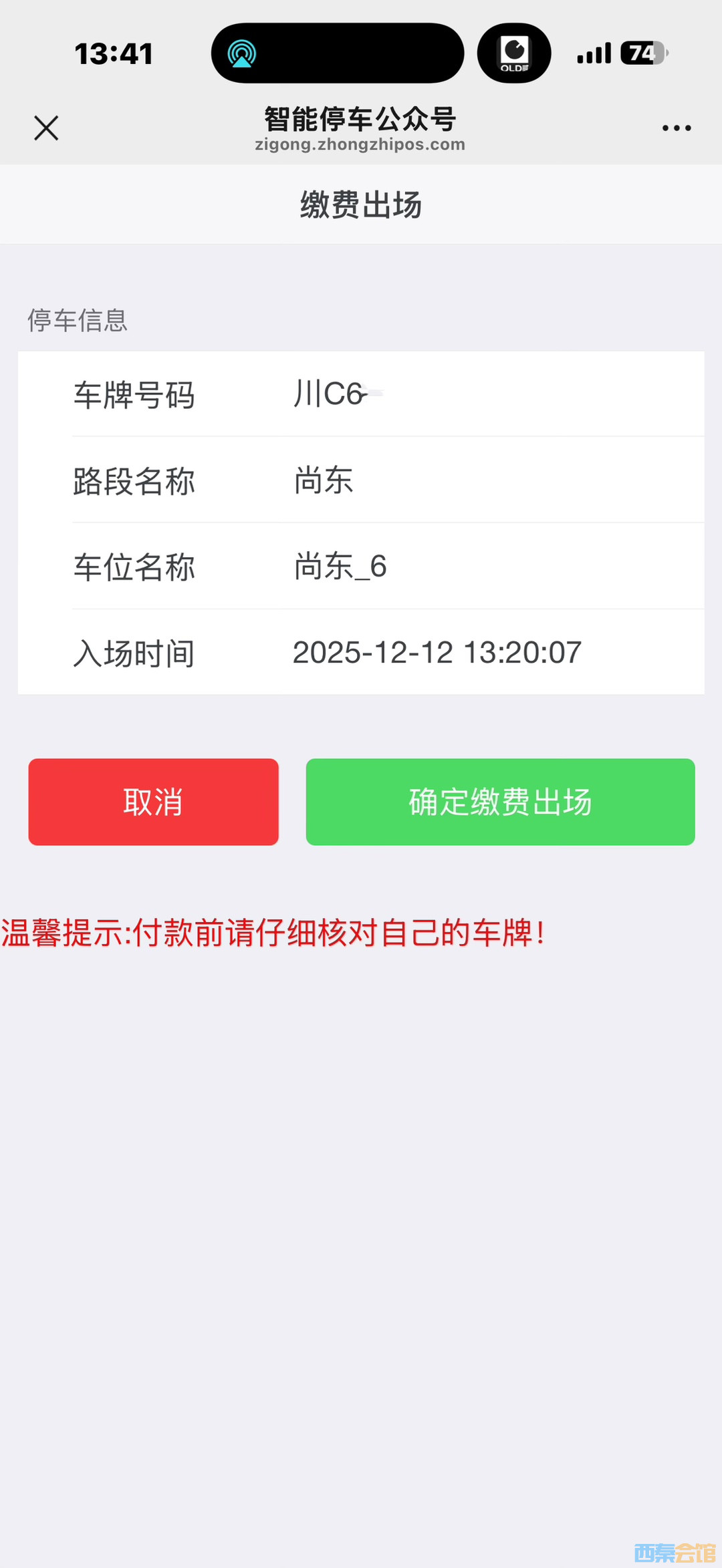This screenshot has height=1568, width=722.
Task: Close the 智能停车公众号 web page
Action: pyautogui.click(x=46, y=128)
